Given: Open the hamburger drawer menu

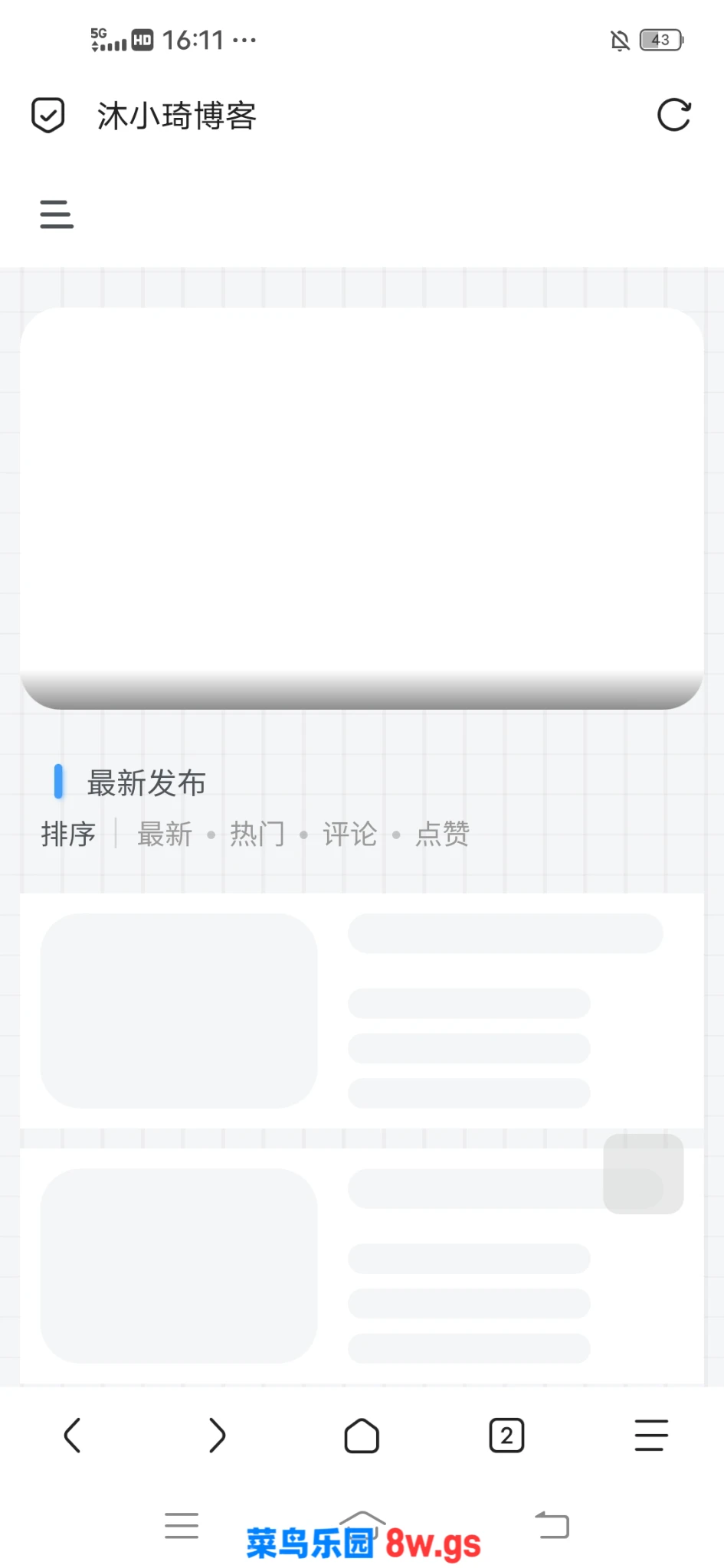Looking at the screenshot, I should point(57,214).
